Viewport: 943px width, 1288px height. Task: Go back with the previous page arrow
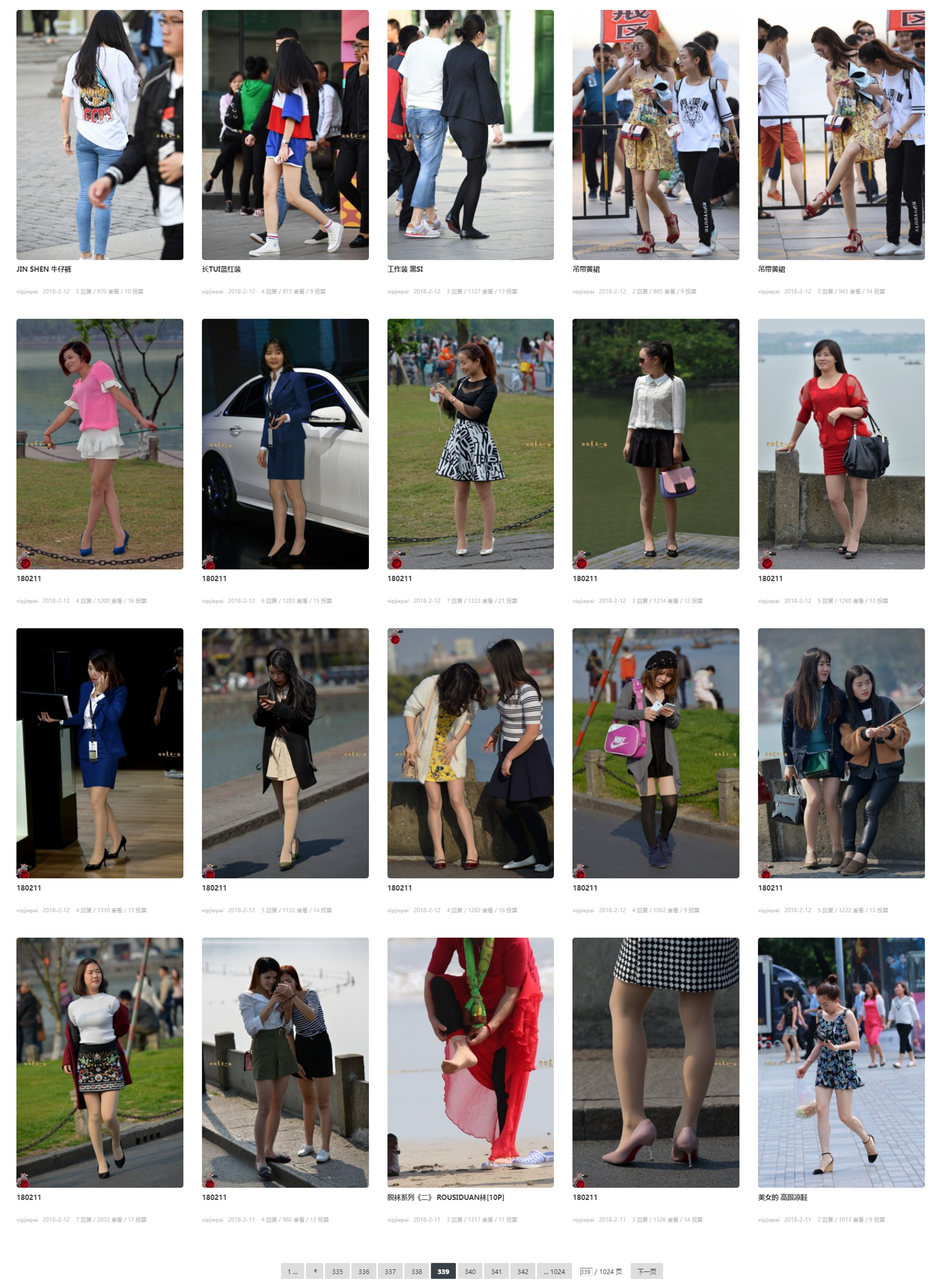coord(314,1271)
